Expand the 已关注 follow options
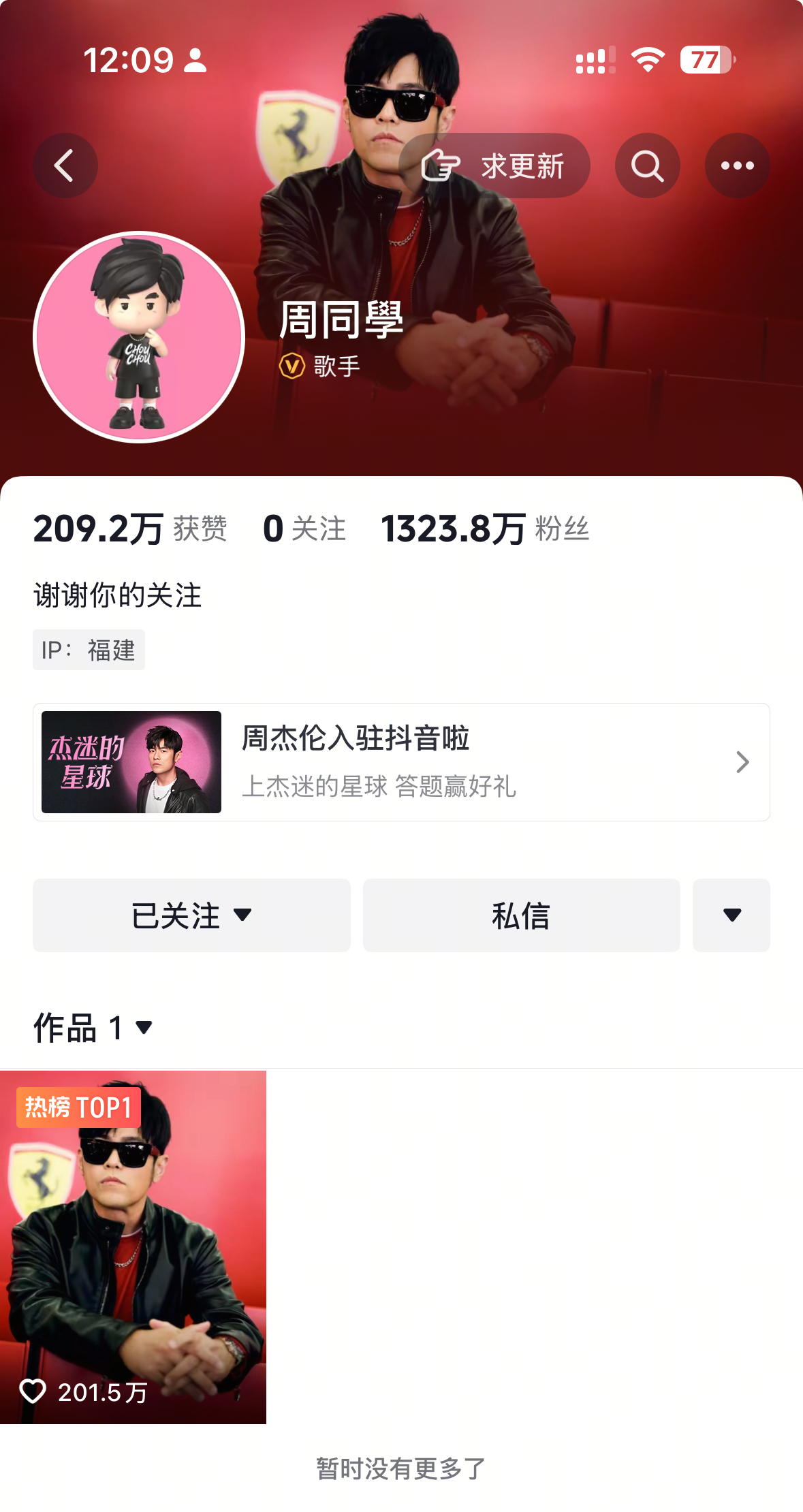Image resolution: width=803 pixels, height=1512 pixels. 191,915
